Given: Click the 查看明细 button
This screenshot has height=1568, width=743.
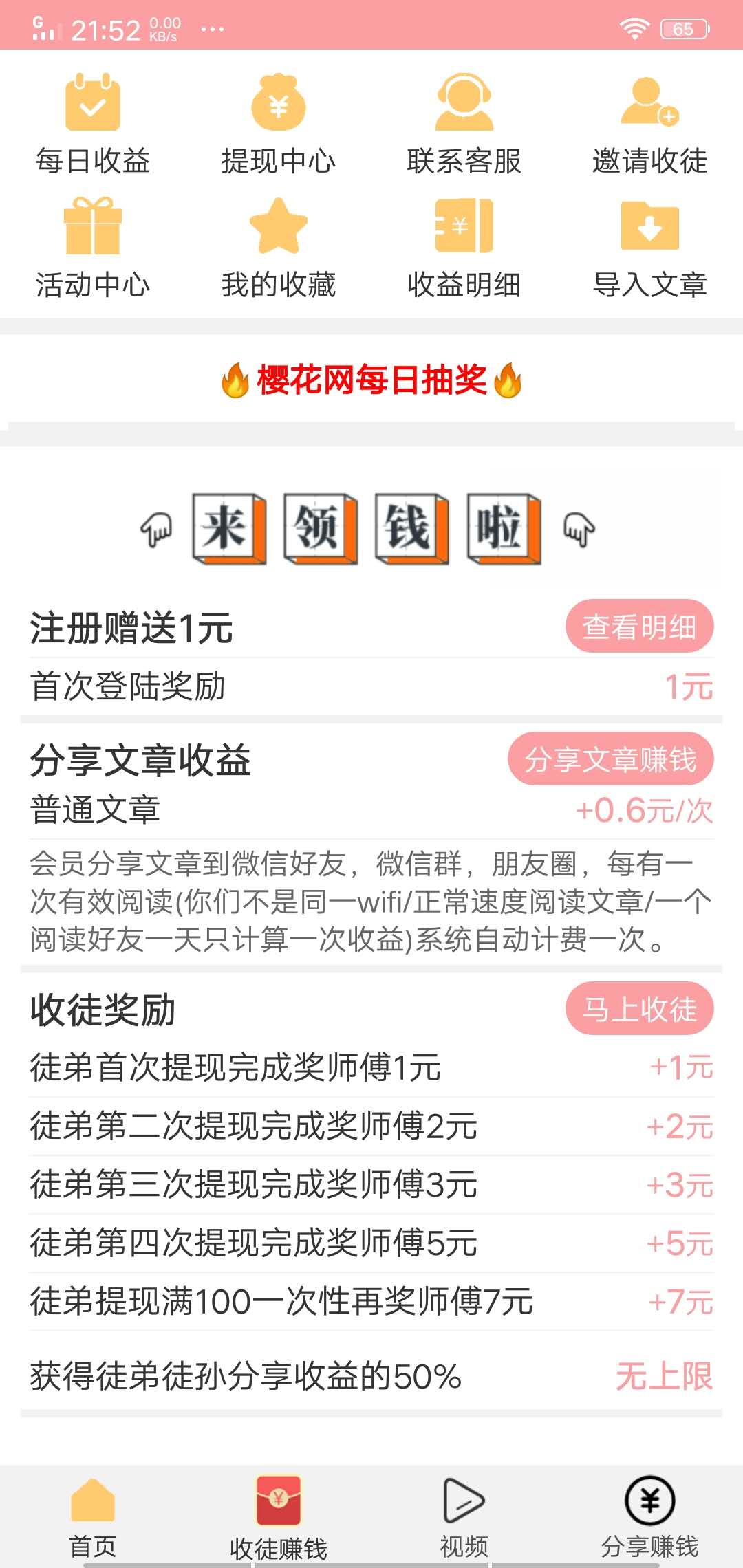Looking at the screenshot, I should click(x=639, y=626).
